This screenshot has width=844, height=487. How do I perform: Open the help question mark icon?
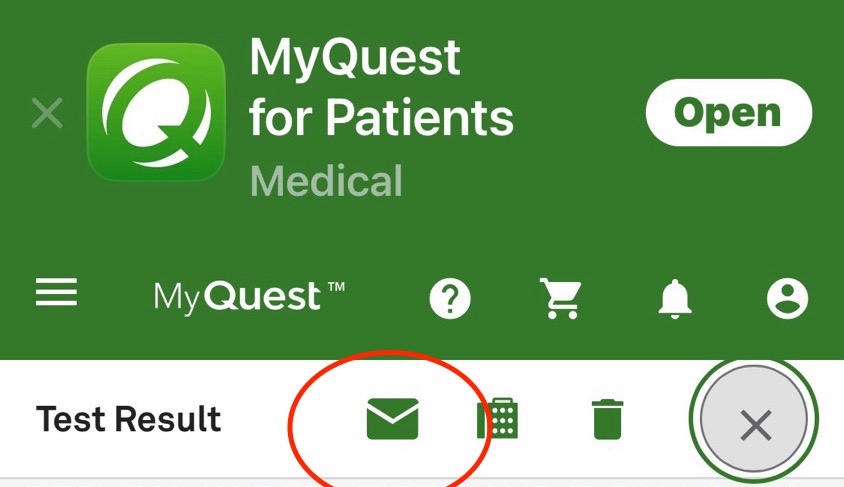(x=450, y=297)
